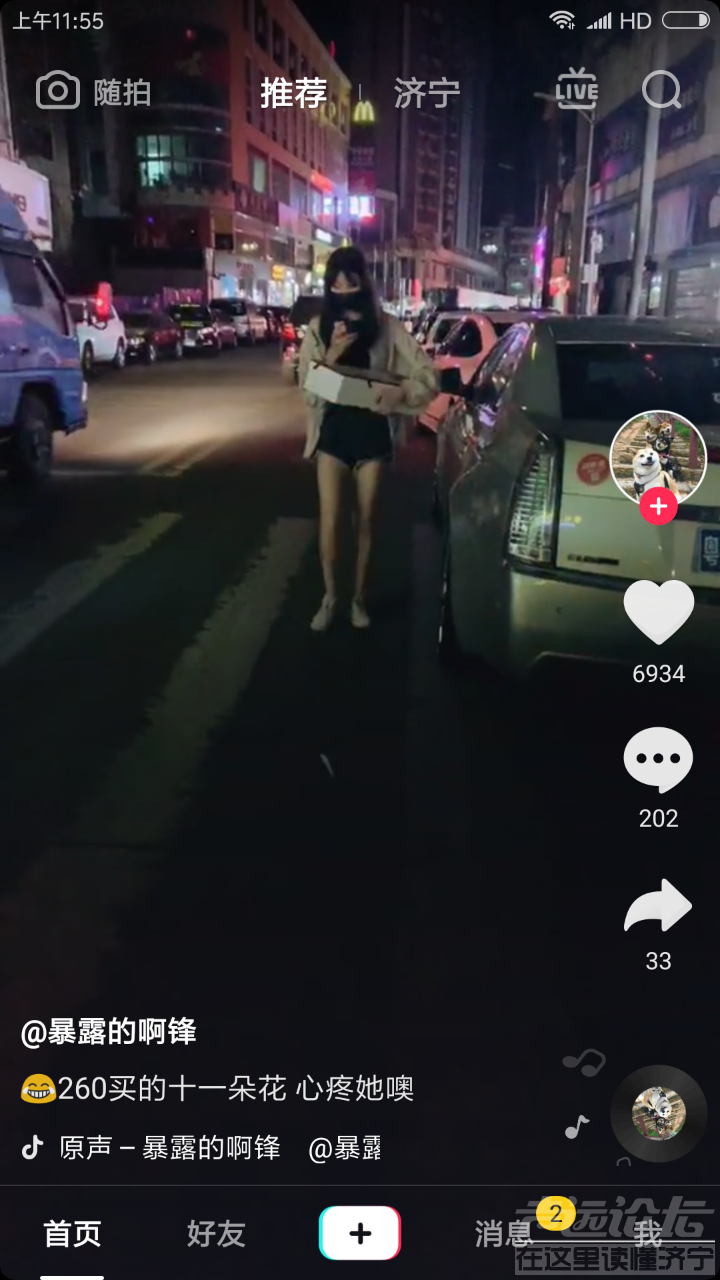Switch to the 推荐 tab

[293, 93]
